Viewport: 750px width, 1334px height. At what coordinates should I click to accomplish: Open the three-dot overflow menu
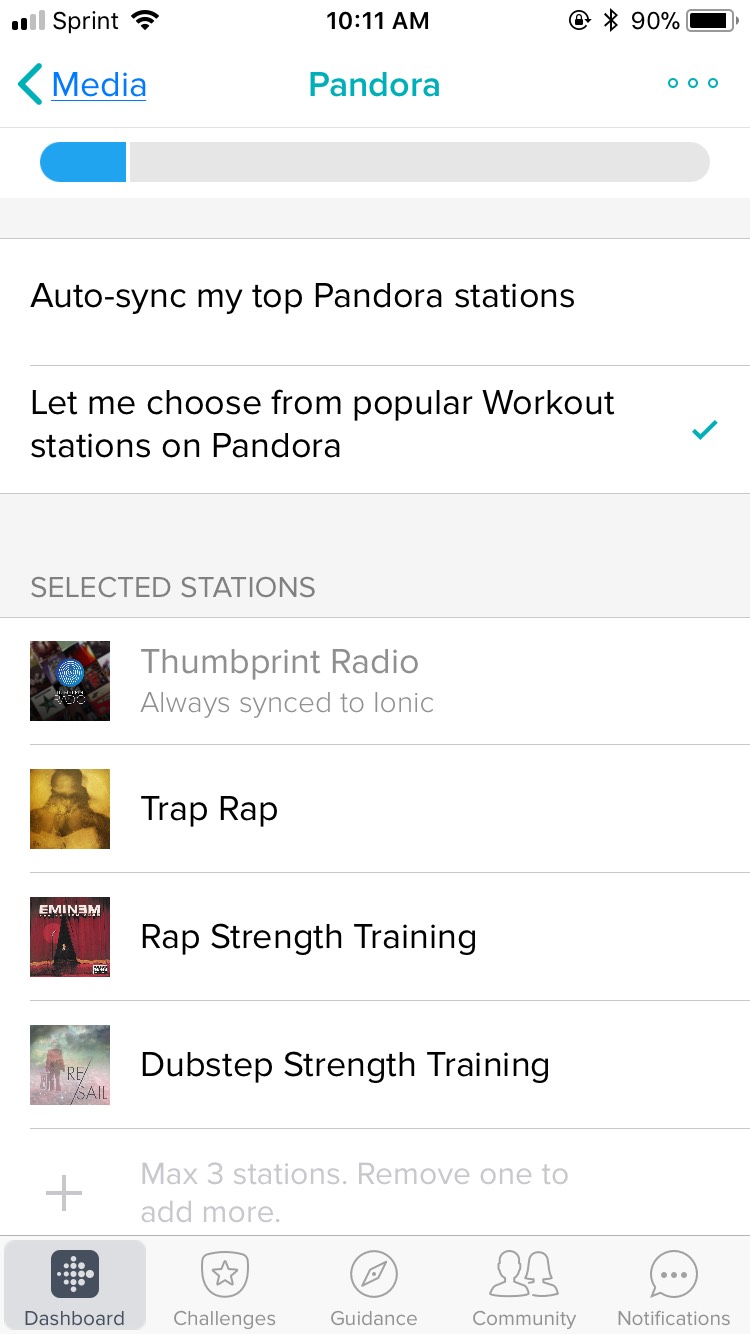pos(692,84)
